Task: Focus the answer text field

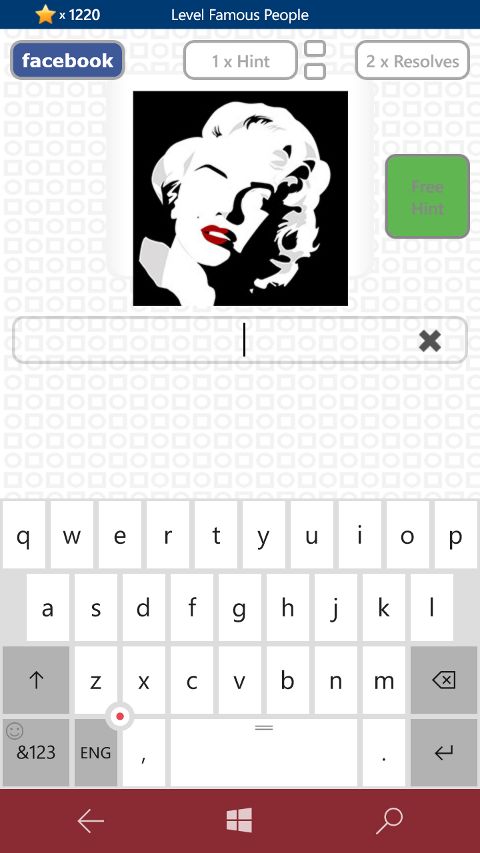Action: click(x=240, y=341)
